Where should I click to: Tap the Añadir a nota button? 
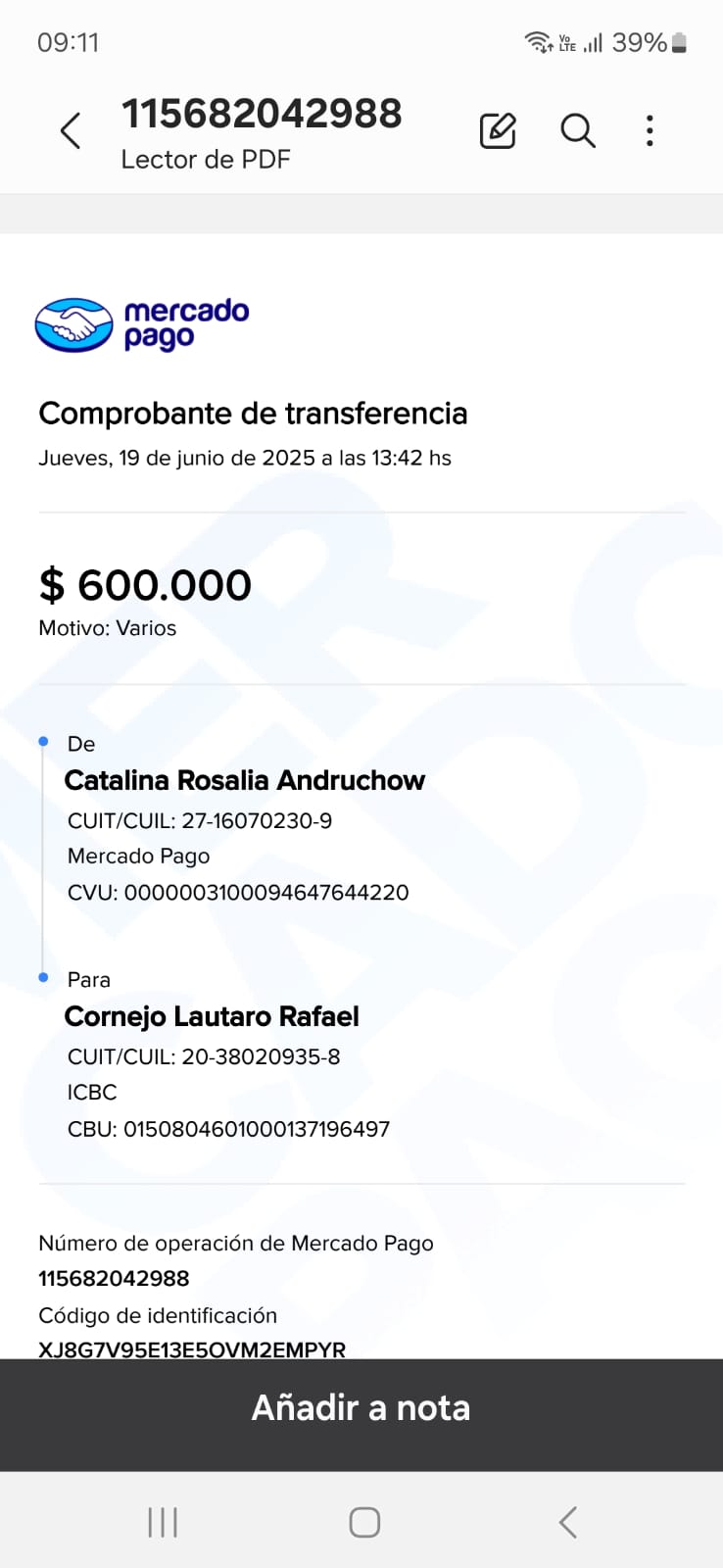tap(361, 1408)
